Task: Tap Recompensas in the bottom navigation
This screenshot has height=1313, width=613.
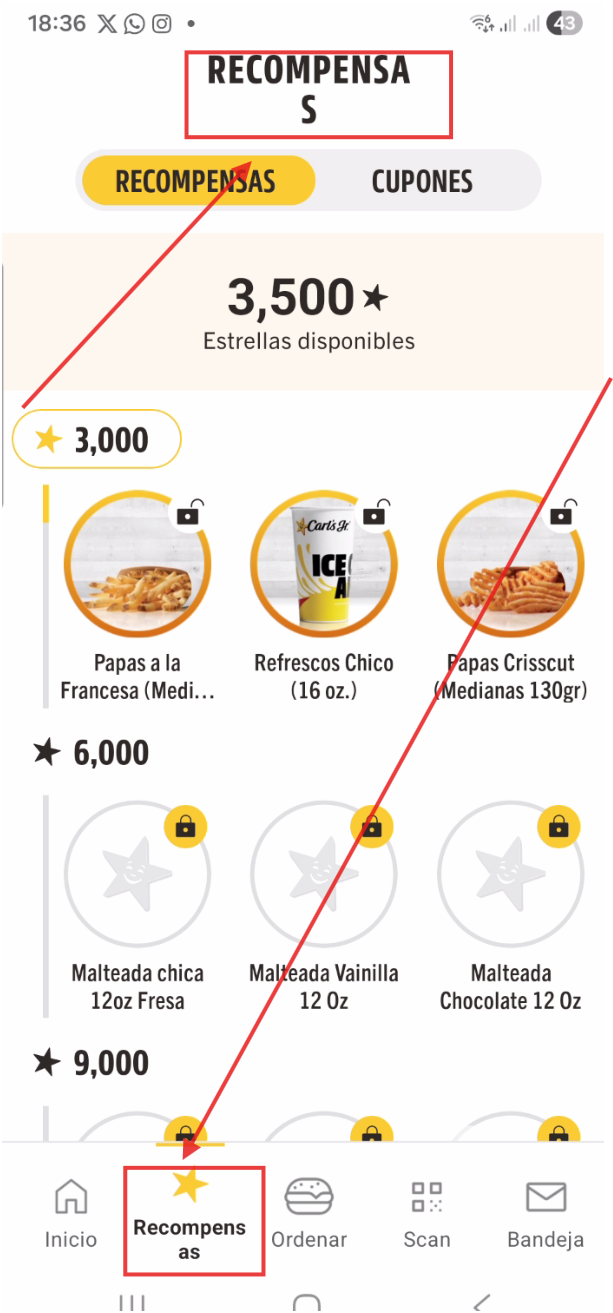Action: pyautogui.click(x=190, y=1214)
